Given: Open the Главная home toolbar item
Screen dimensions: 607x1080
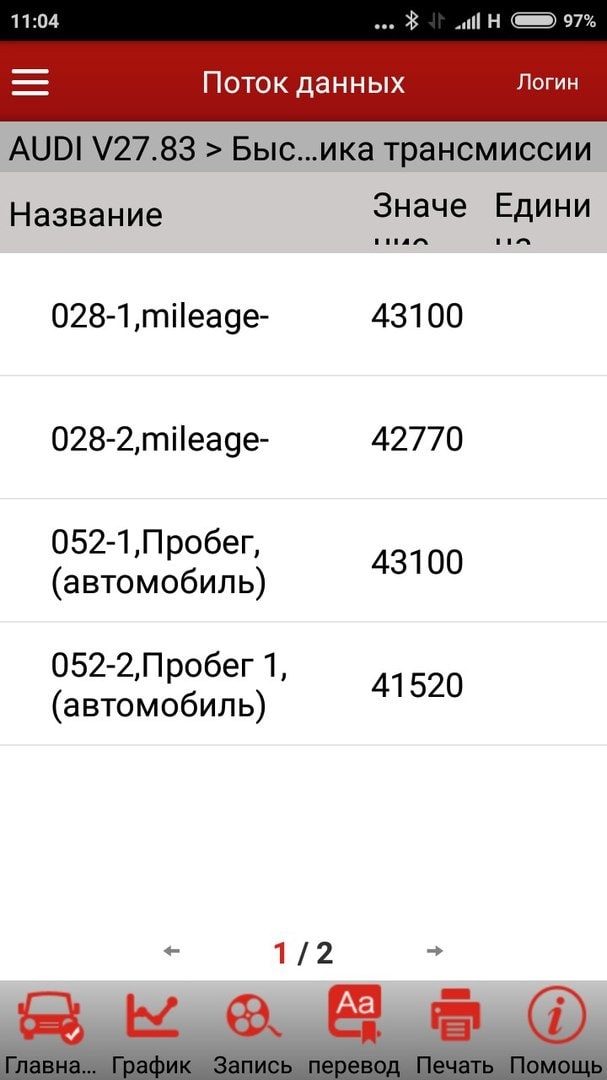Looking at the screenshot, I should pos(49,1030).
